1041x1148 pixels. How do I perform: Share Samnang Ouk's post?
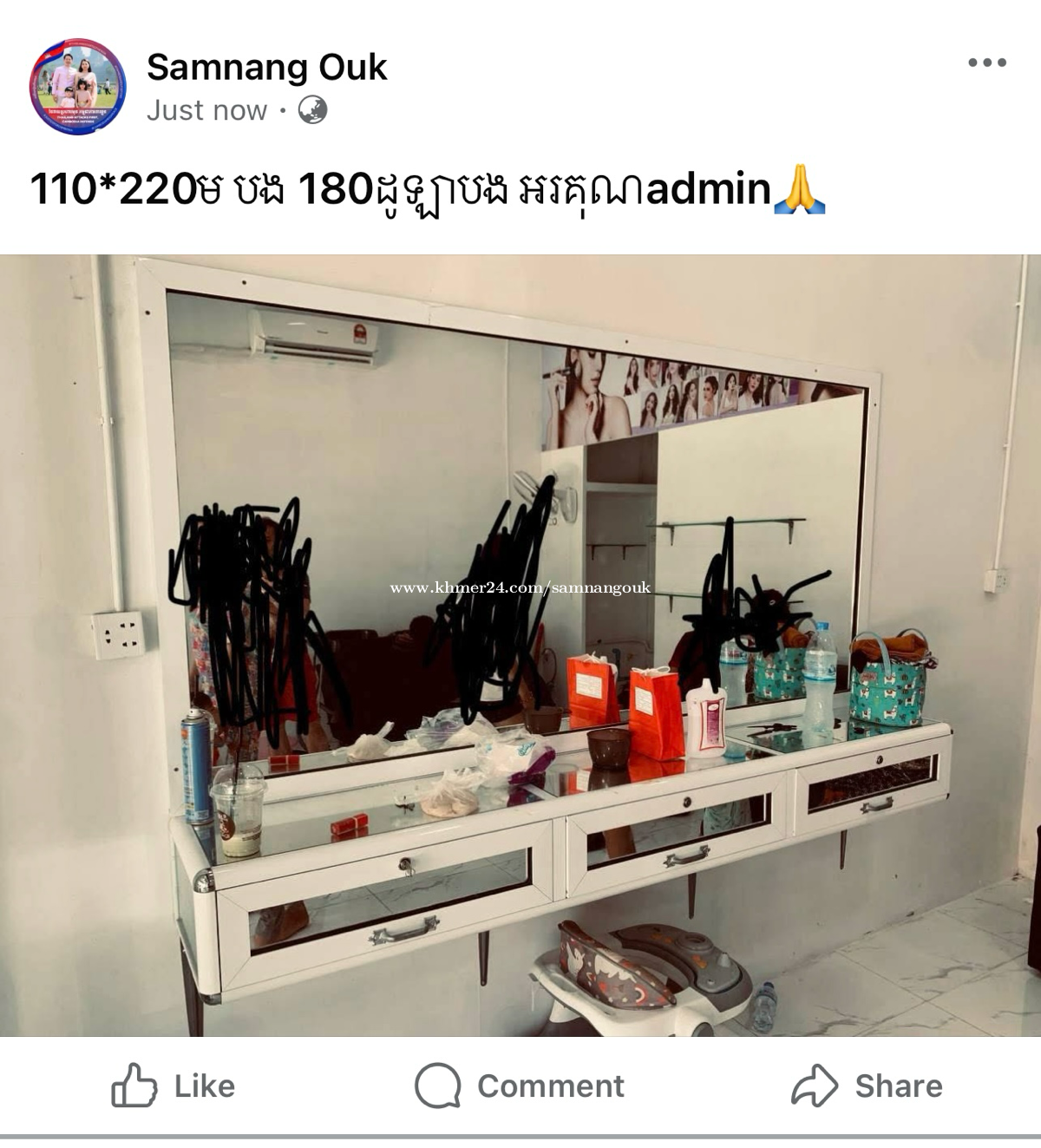(x=867, y=1086)
